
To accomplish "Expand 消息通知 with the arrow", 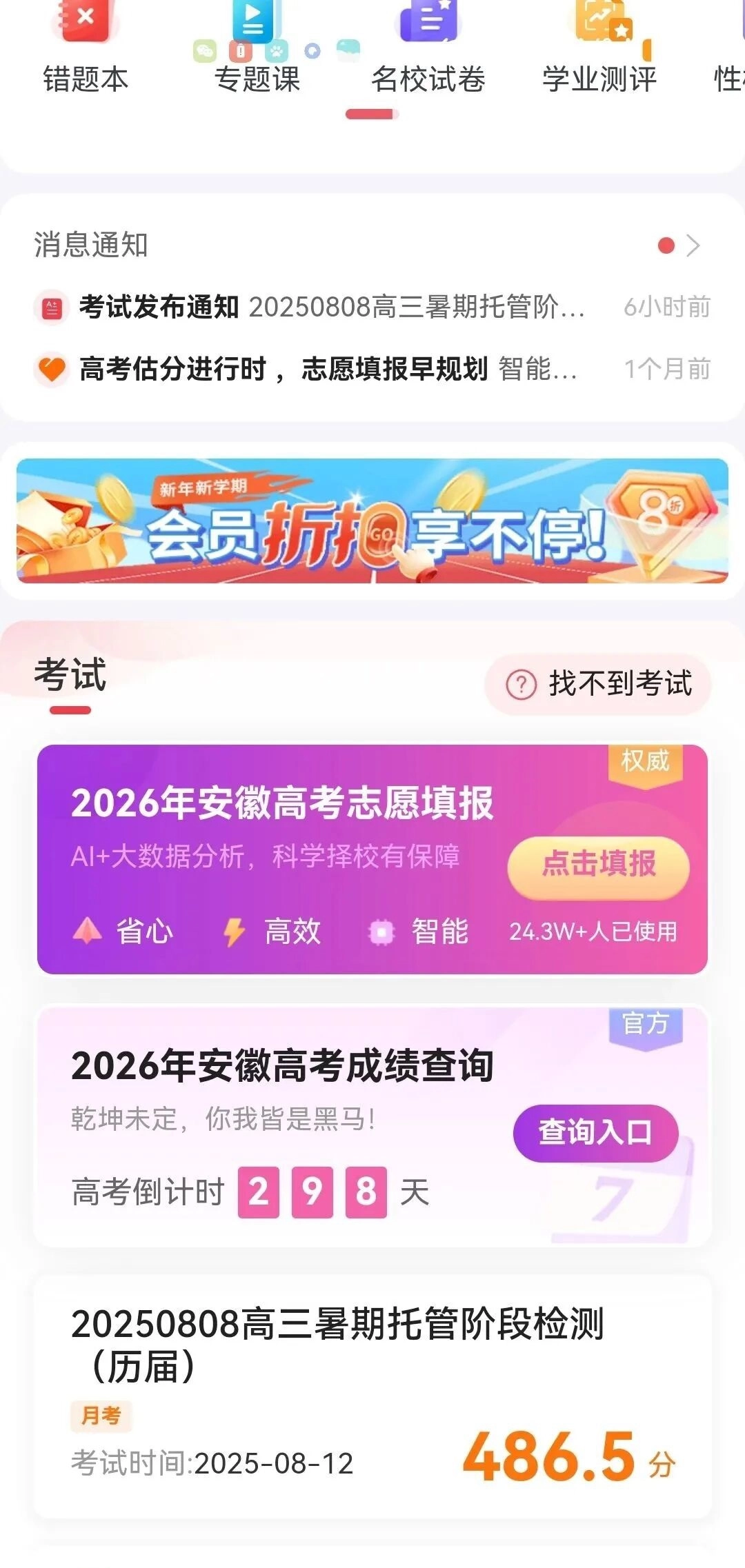I will (693, 245).
